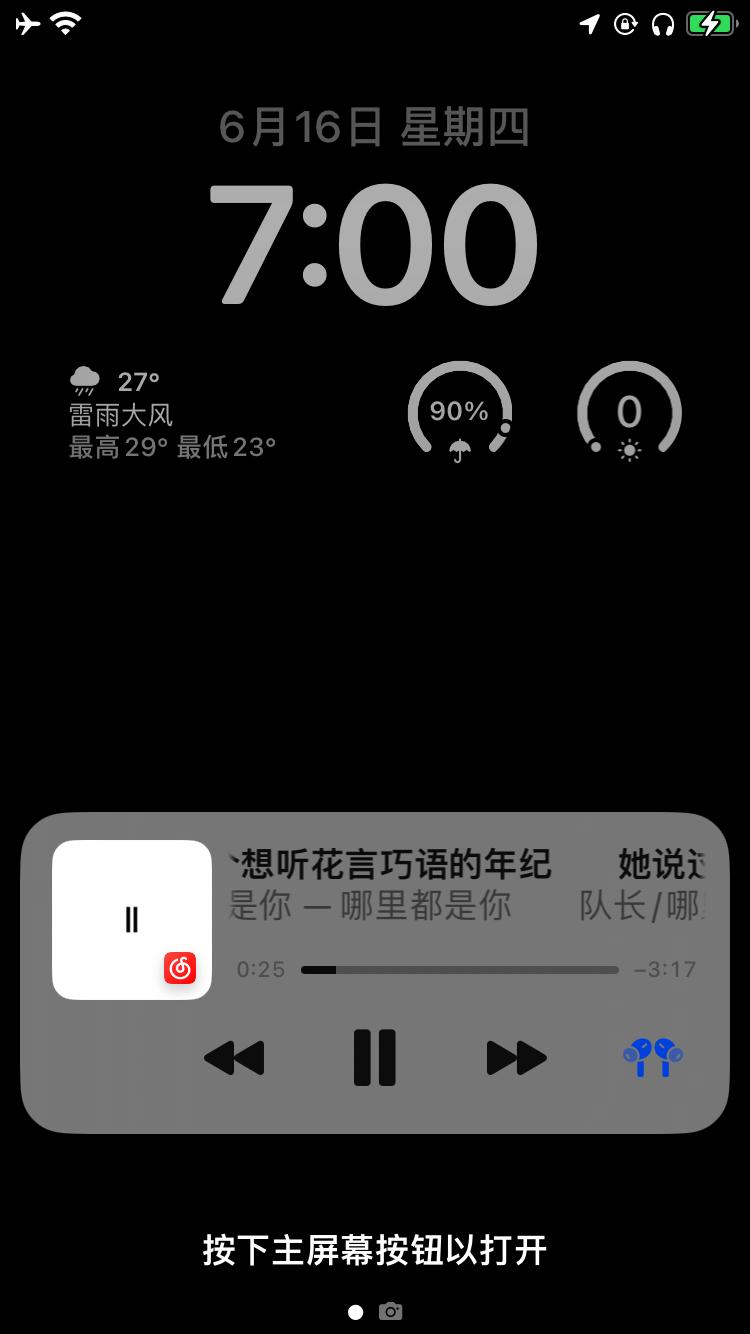Image resolution: width=750 pixels, height=1334 pixels.
Task: Open the 90% rain probability widget
Action: click(459, 412)
